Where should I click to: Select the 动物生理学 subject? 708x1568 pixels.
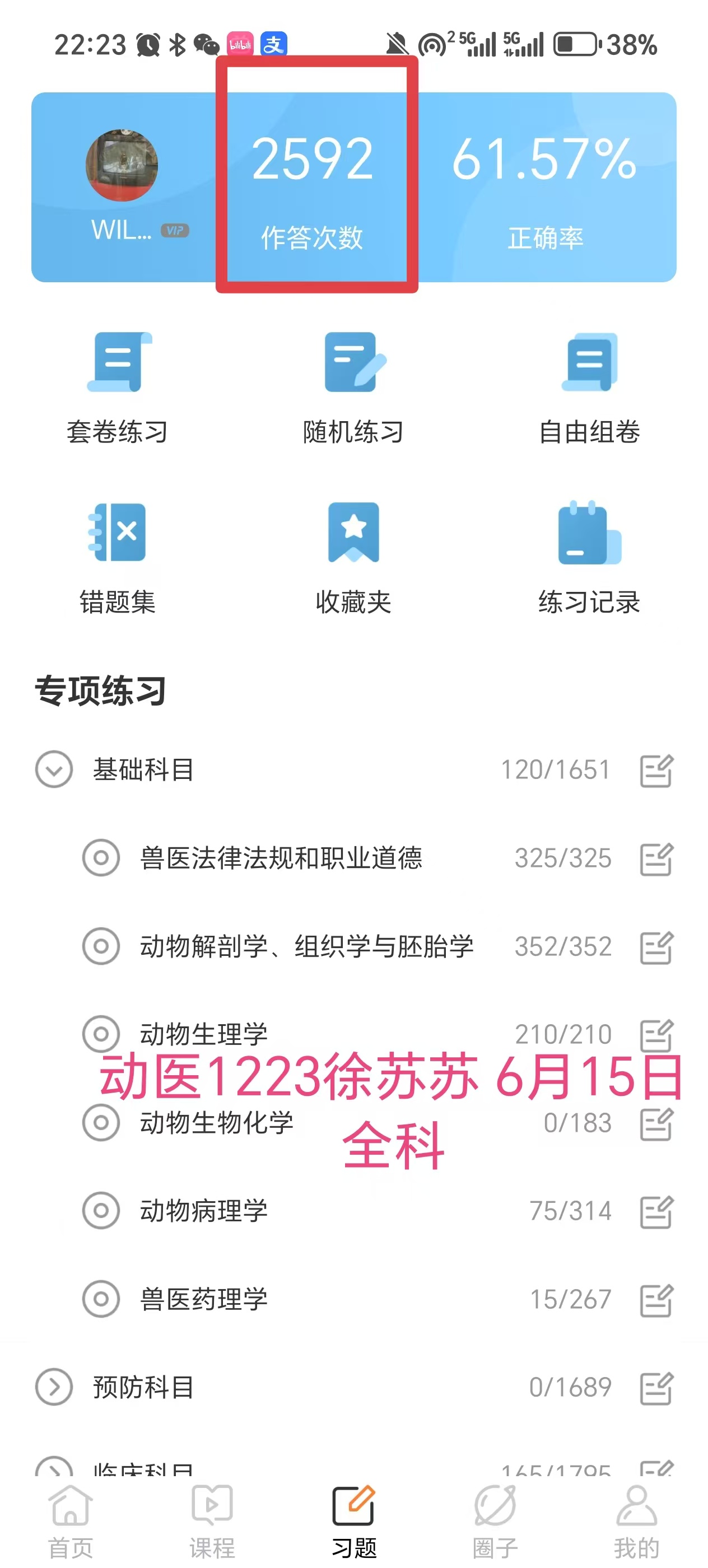(x=204, y=1033)
